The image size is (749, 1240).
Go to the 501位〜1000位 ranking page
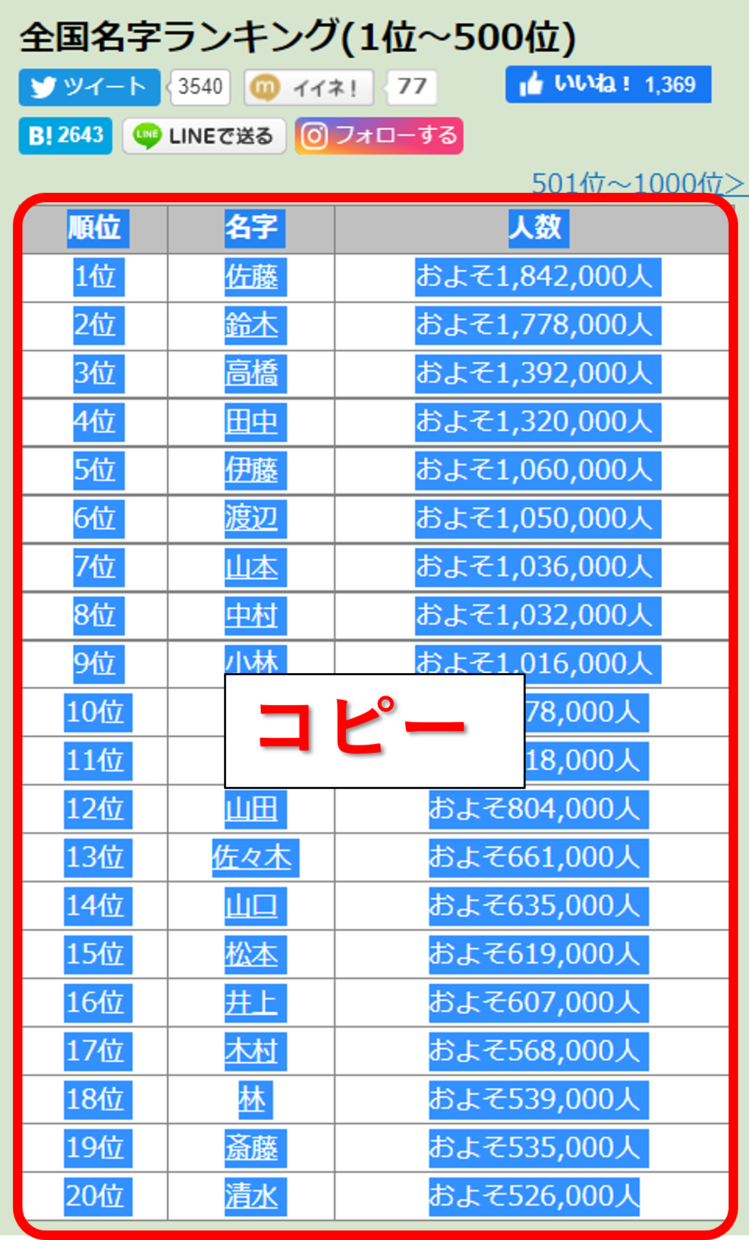639,184
